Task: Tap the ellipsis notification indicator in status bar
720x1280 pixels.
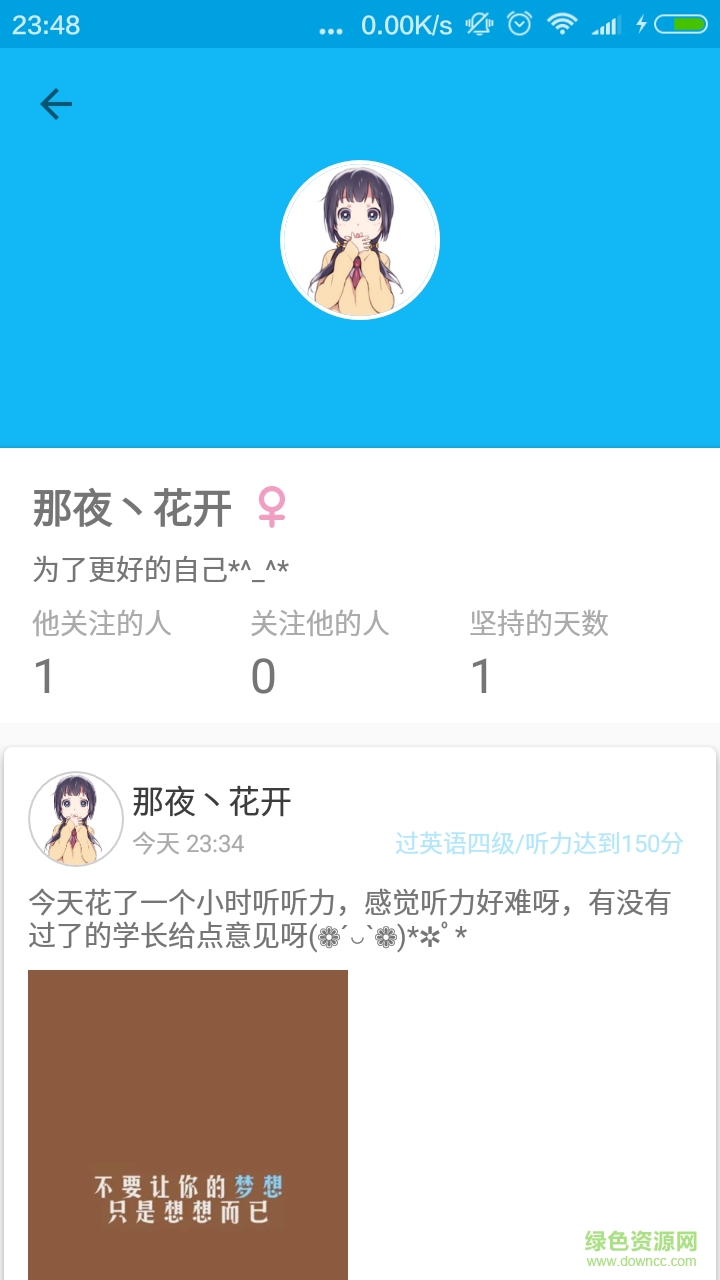Action: point(330,28)
